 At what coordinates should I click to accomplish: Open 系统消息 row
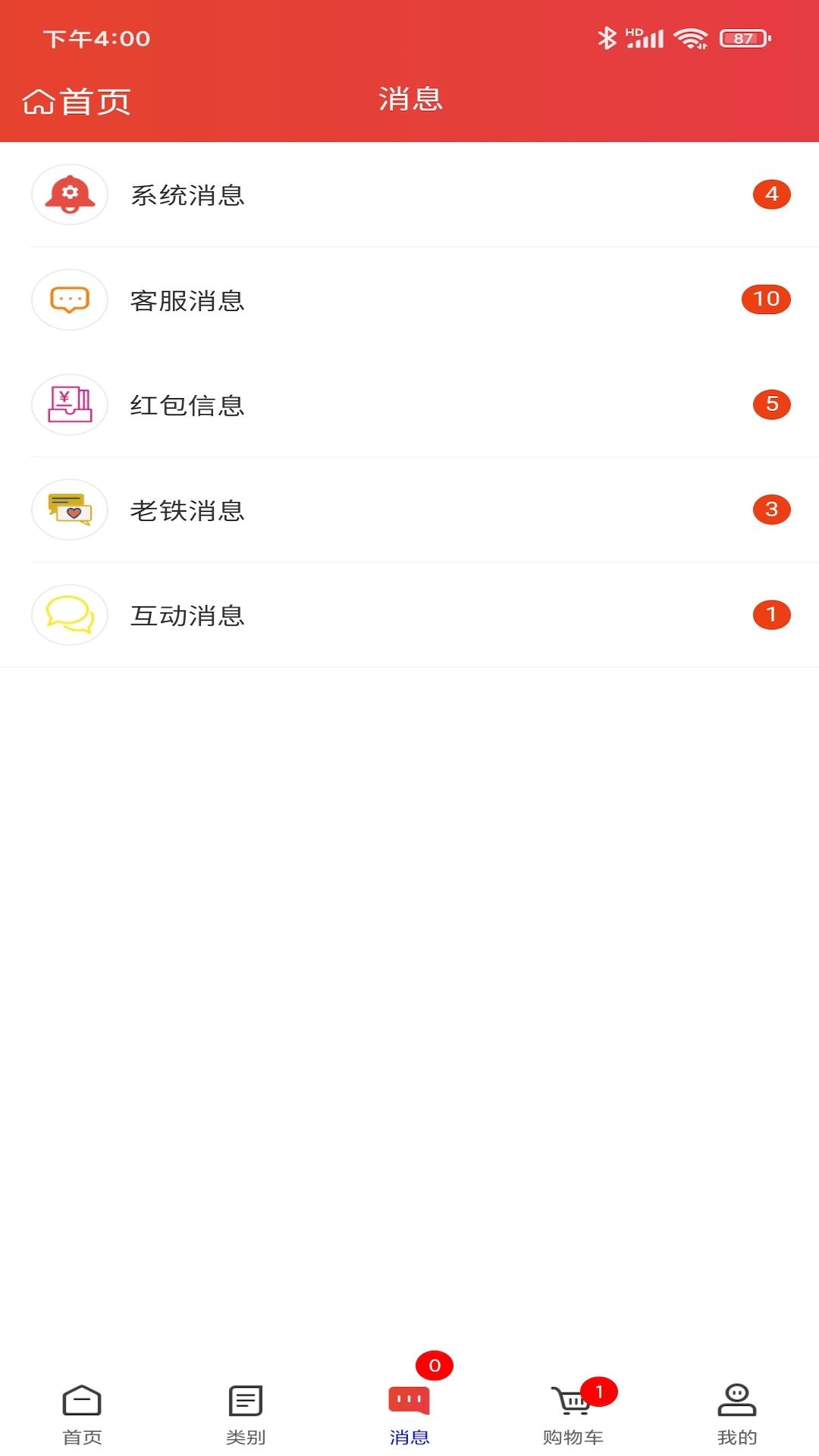(409, 195)
